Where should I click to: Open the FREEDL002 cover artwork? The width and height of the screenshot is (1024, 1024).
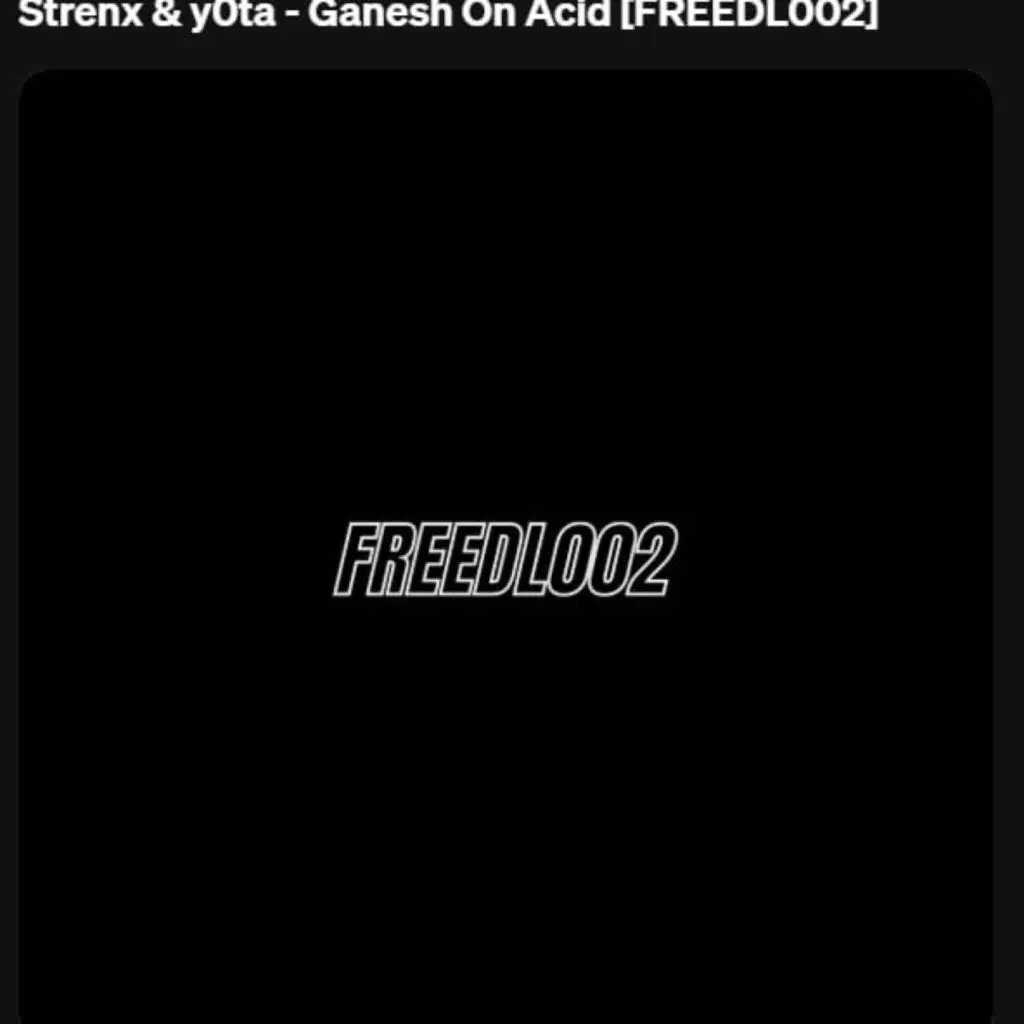506,546
